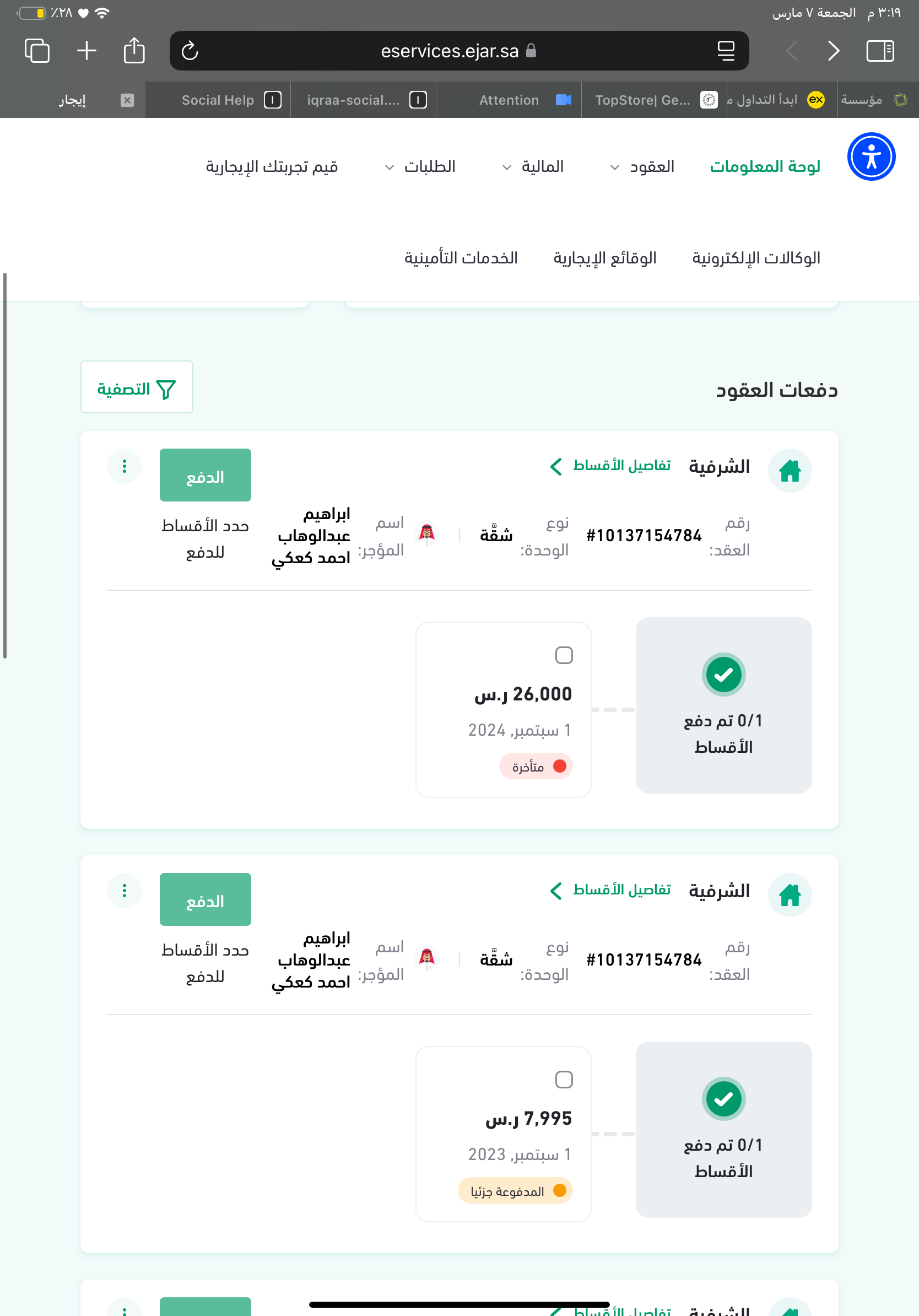The width and height of the screenshot is (919, 1316).
Task: Reload the page in Safari
Action: pyautogui.click(x=190, y=51)
